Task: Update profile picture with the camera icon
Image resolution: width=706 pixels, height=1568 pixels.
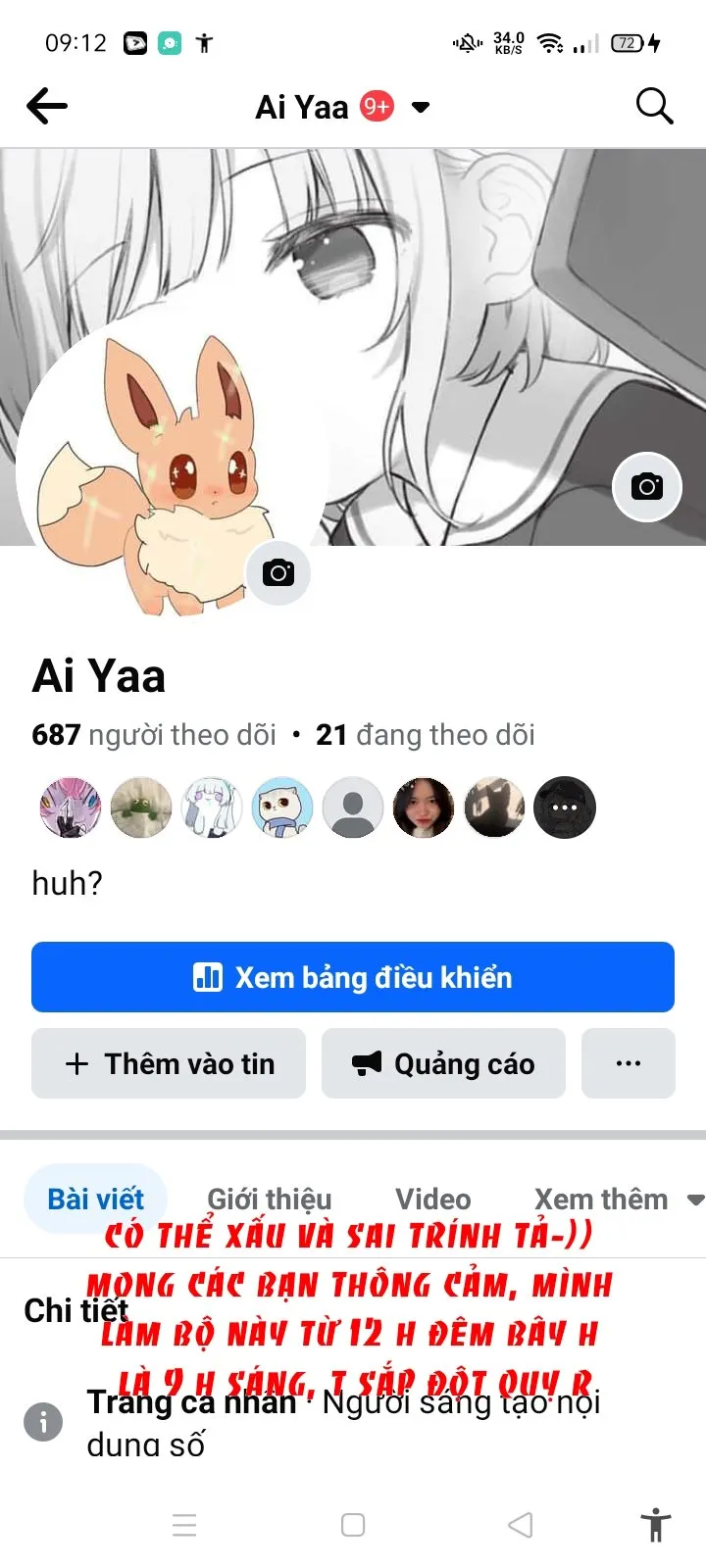Action: click(278, 573)
